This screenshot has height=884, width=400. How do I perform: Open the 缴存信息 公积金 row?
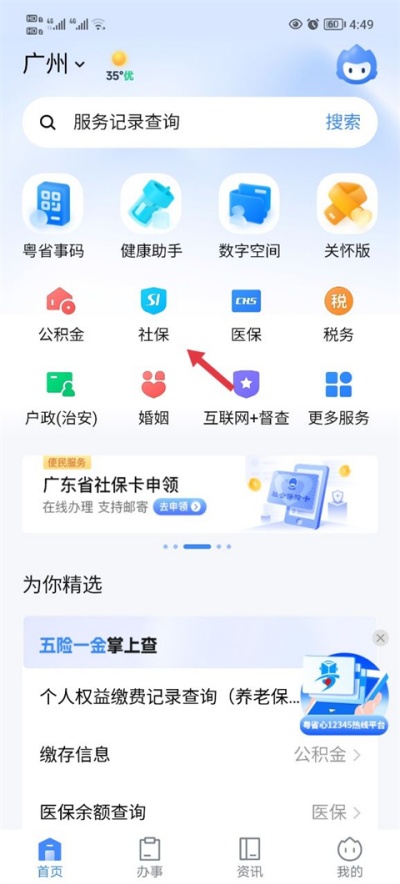[x=200, y=754]
